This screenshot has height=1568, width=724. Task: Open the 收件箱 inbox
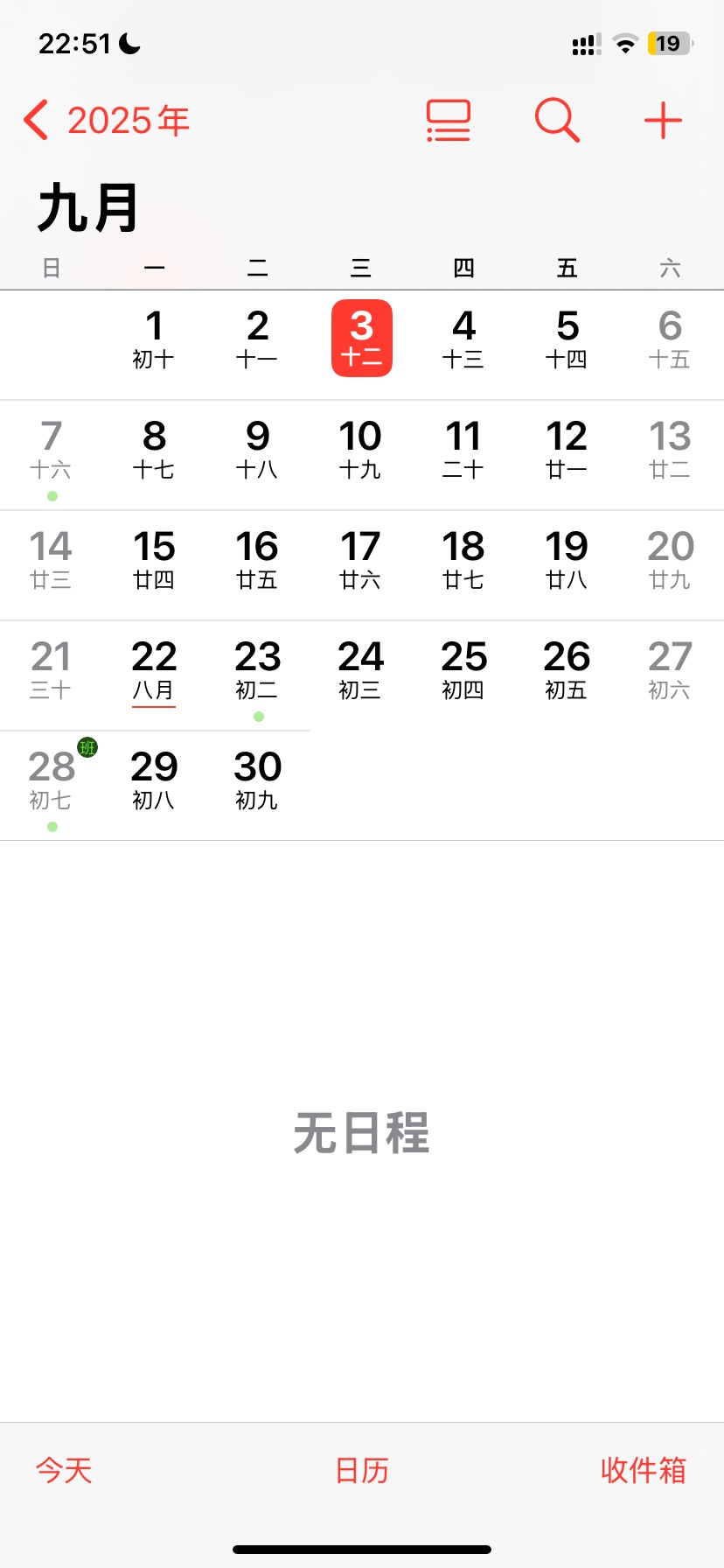point(644,1470)
